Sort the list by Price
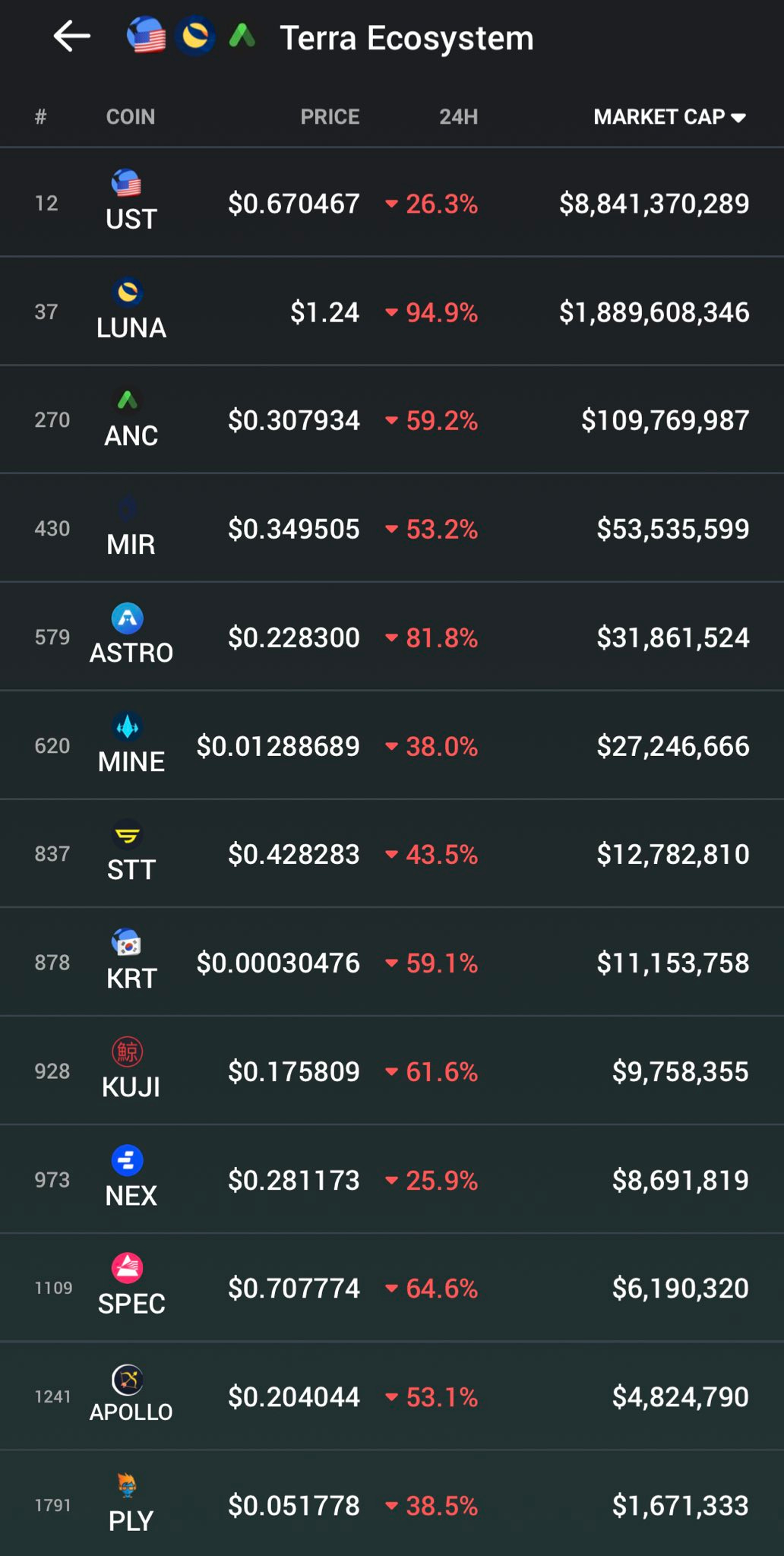This screenshot has height=1556, width=784. [330, 117]
